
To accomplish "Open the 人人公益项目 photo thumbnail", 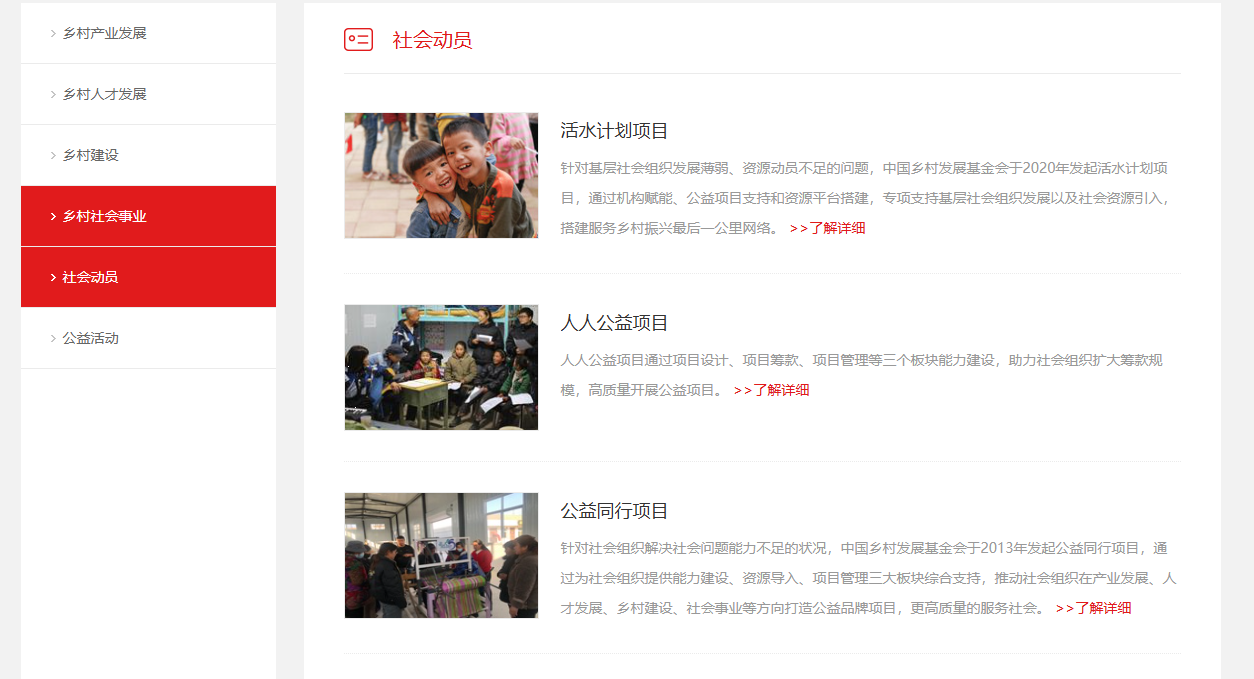I will tap(441, 367).
